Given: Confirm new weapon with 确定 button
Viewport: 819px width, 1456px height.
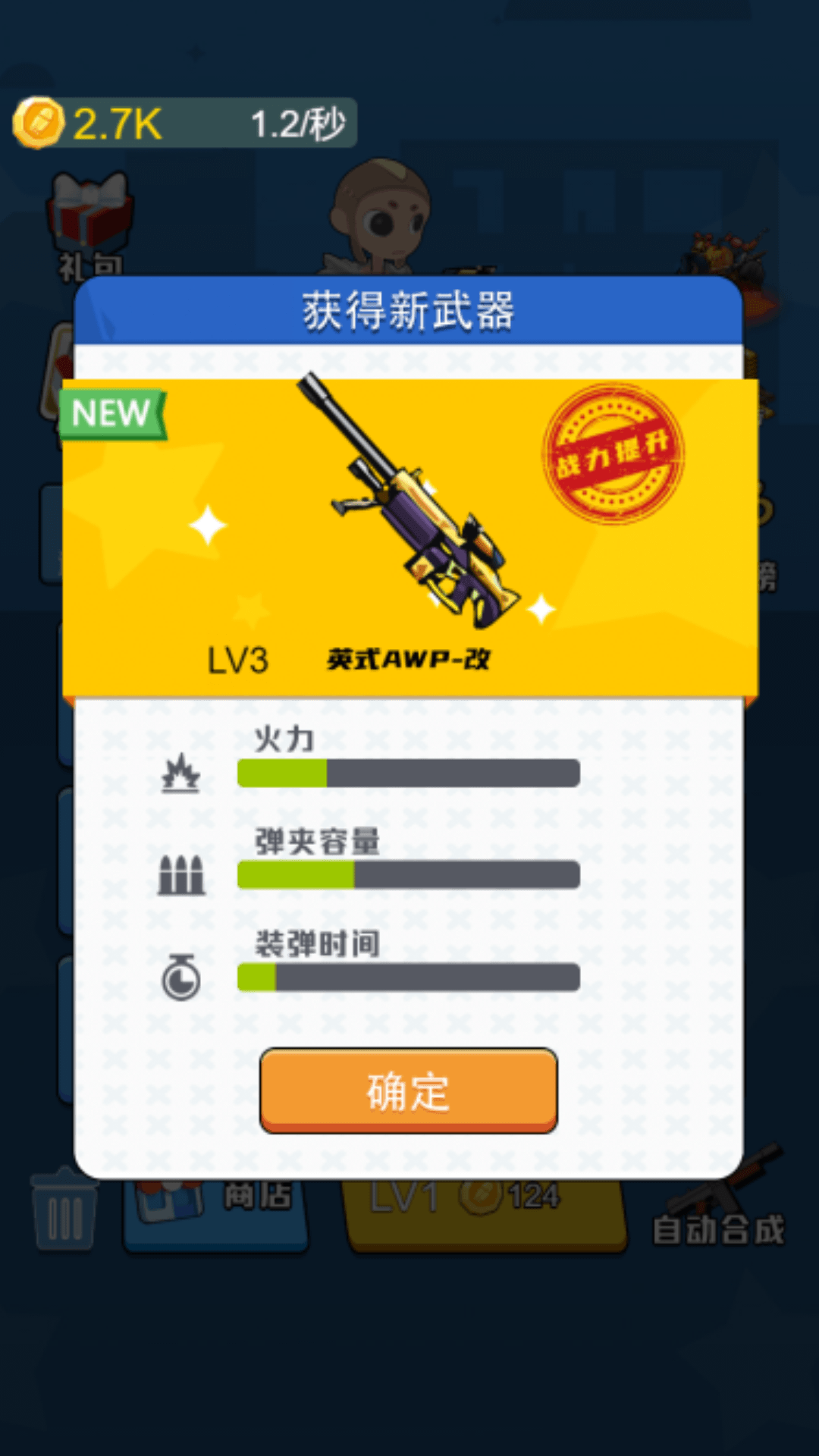Looking at the screenshot, I should (x=408, y=1090).
